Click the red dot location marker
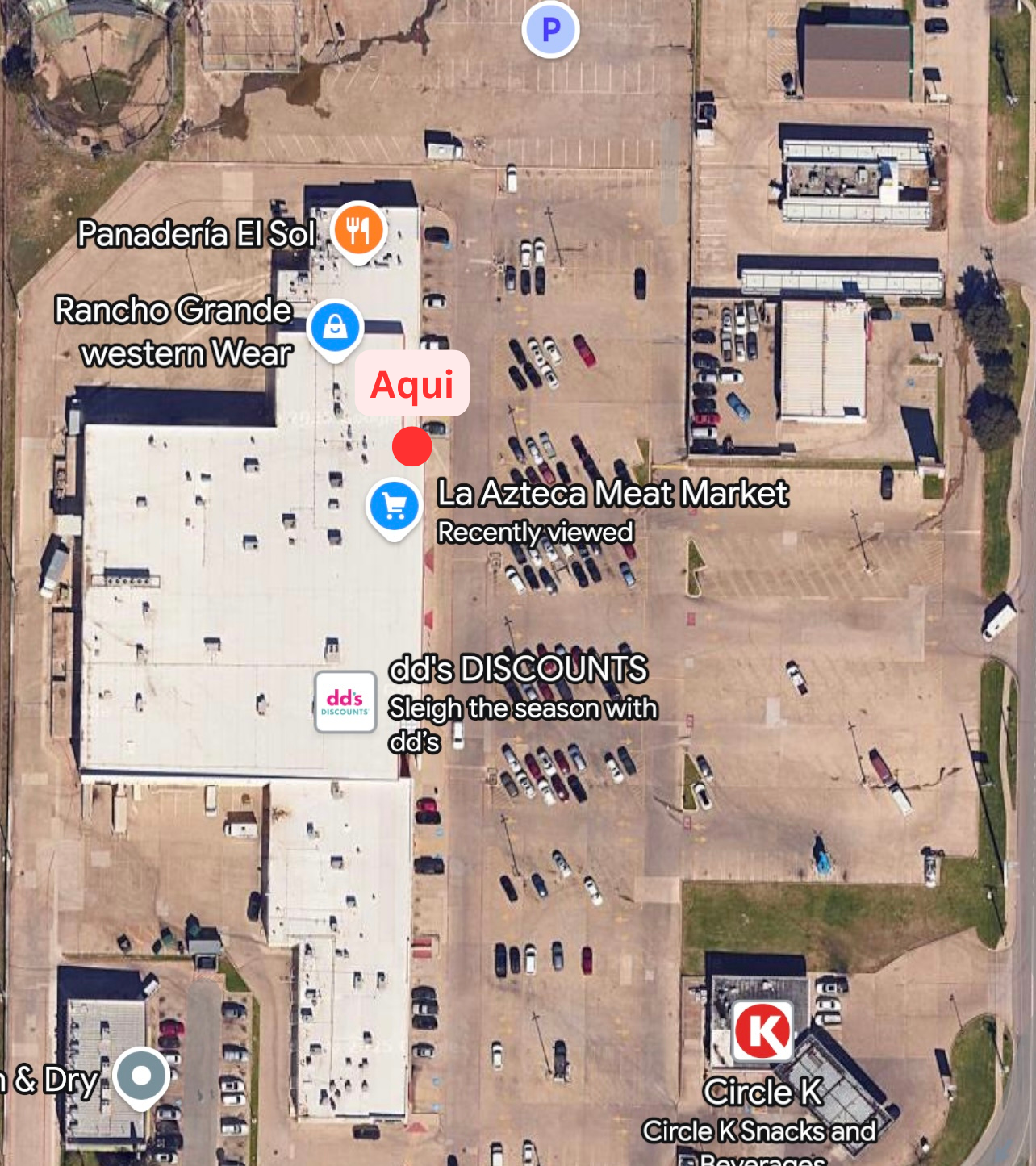The height and width of the screenshot is (1166, 1036). [x=413, y=447]
